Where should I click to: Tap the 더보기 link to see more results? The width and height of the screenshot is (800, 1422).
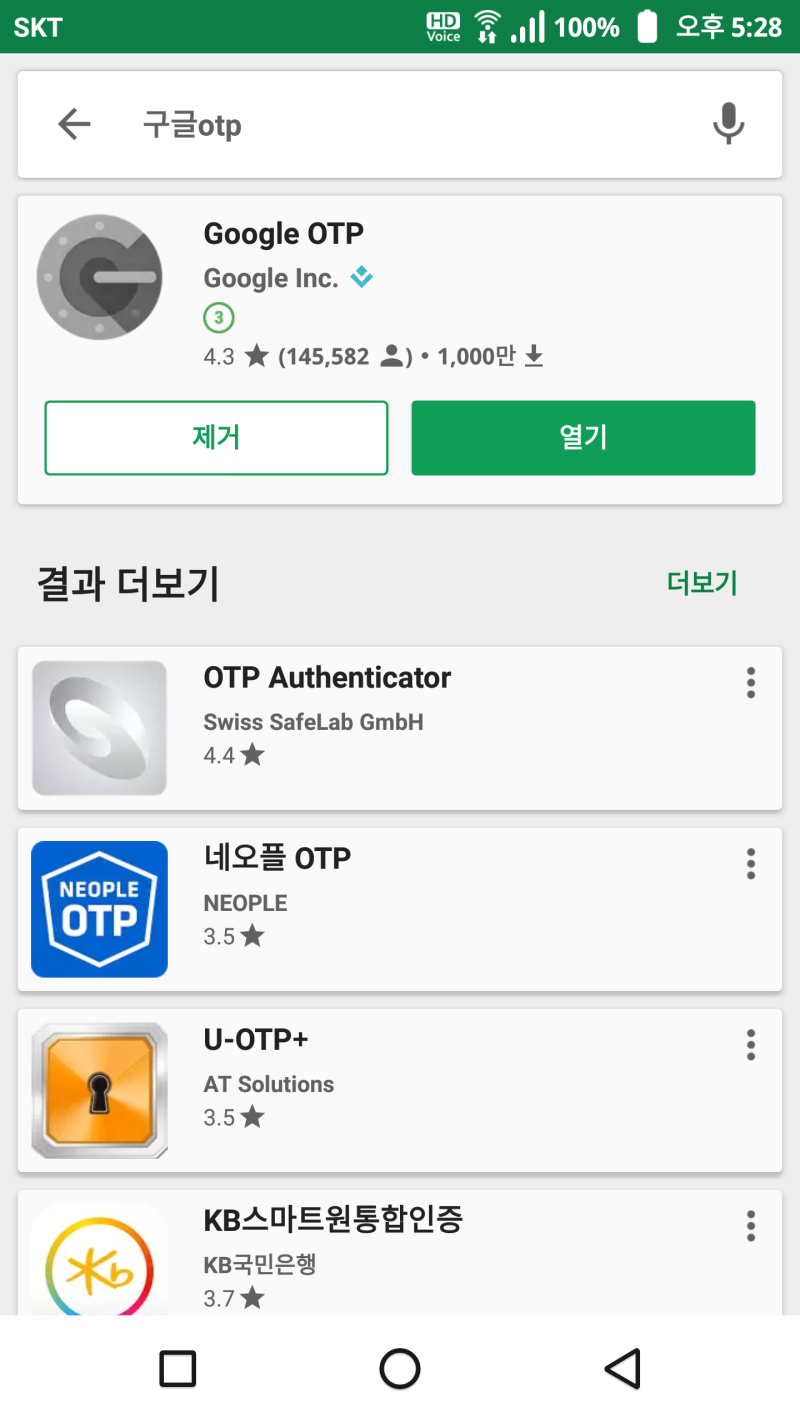702,583
